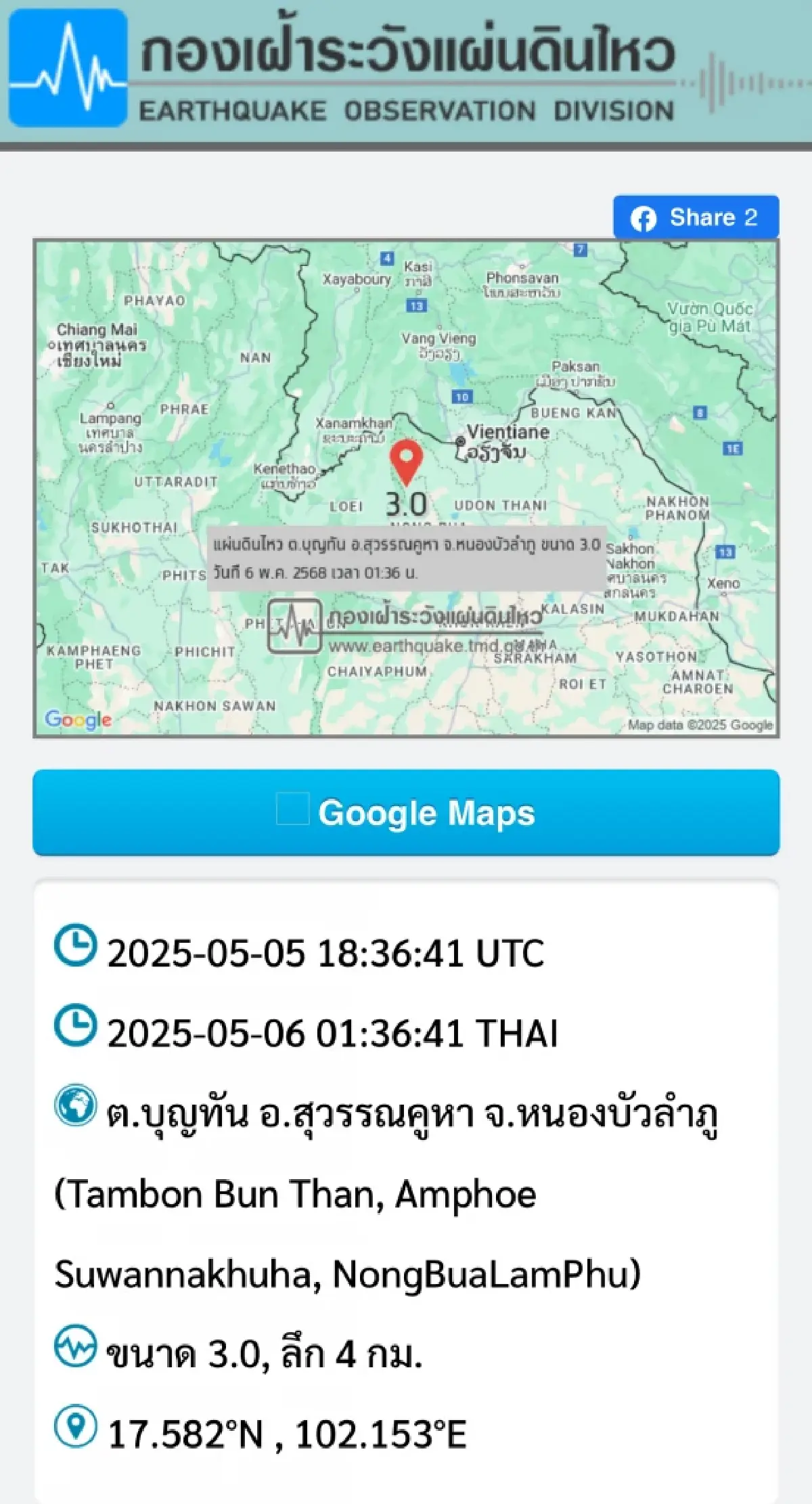The image size is (812, 1504).
Task: Click route badge 13 near Vang Vieng
Action: pyautogui.click(x=418, y=305)
